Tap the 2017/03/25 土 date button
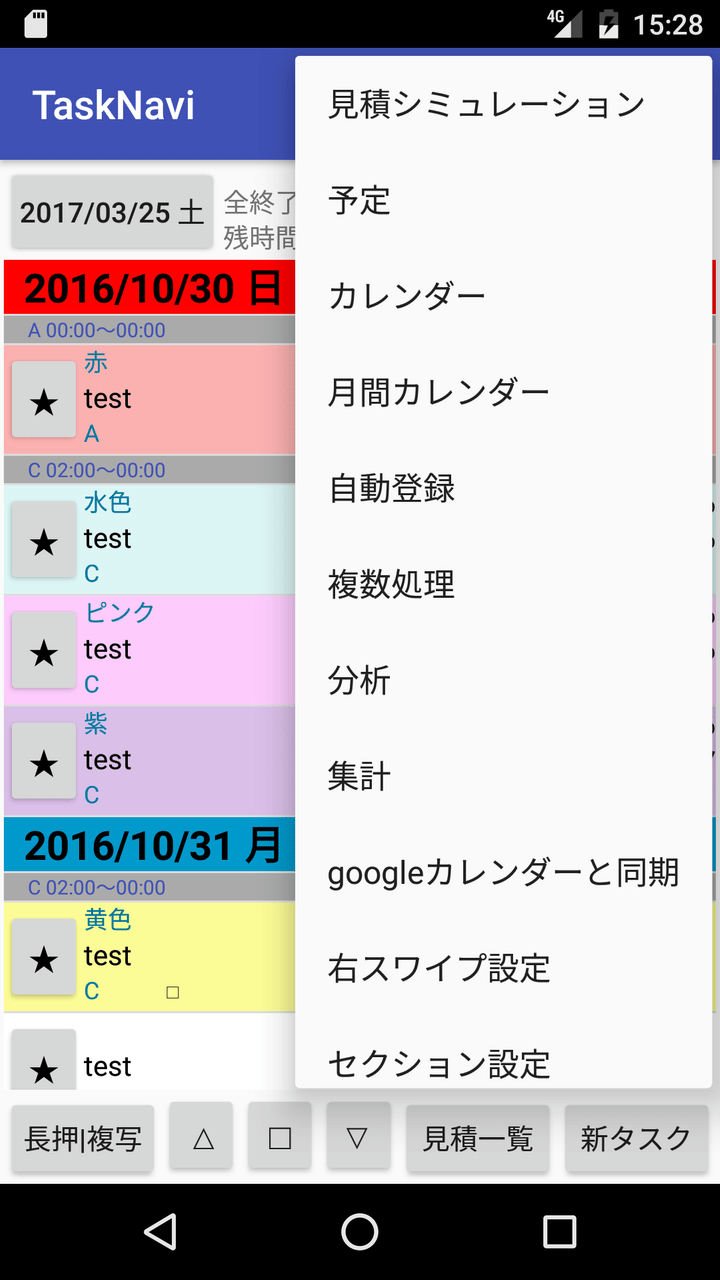This screenshot has height=1280, width=720. pyautogui.click(x=112, y=212)
